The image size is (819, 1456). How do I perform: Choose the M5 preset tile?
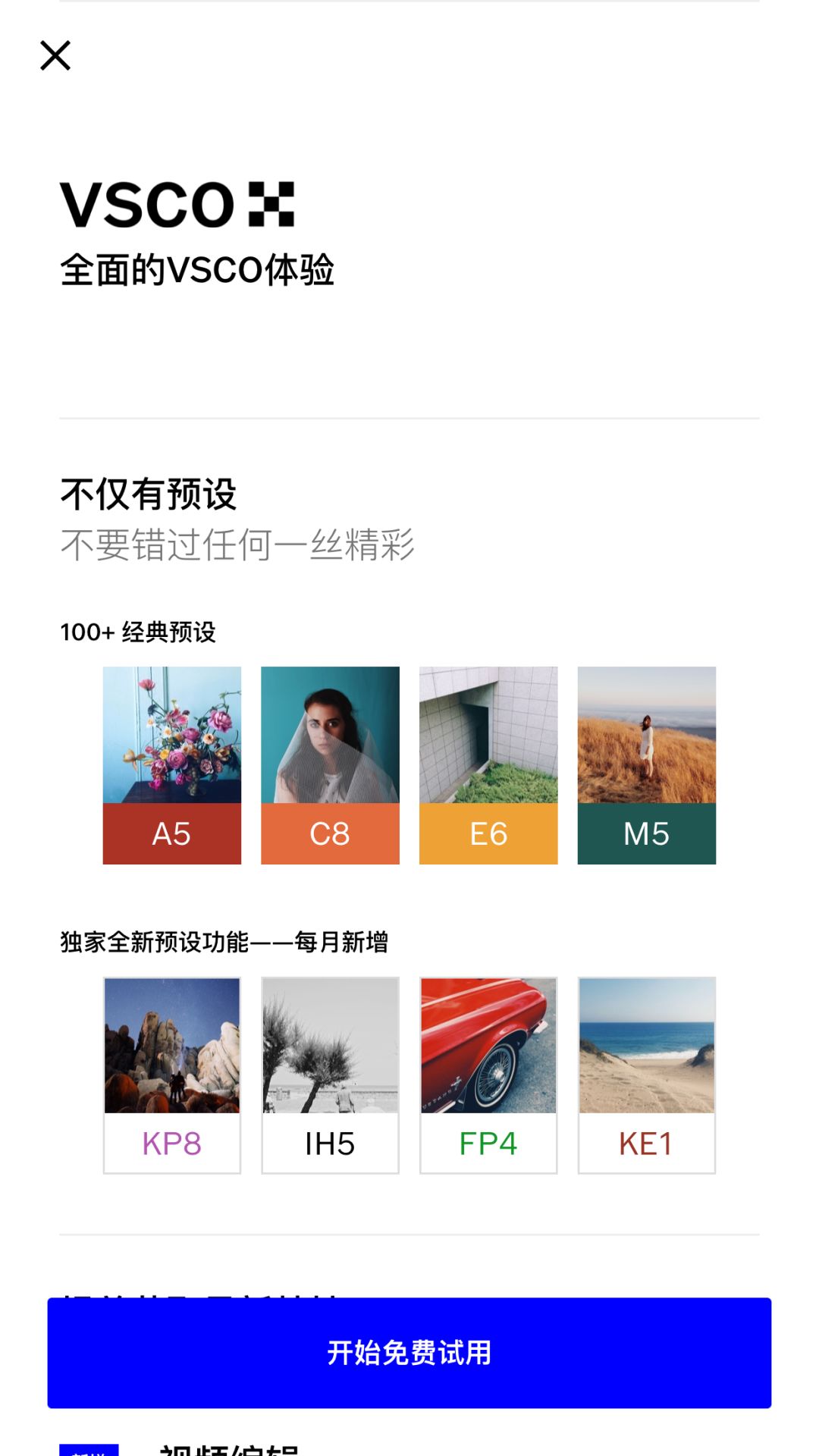646,765
